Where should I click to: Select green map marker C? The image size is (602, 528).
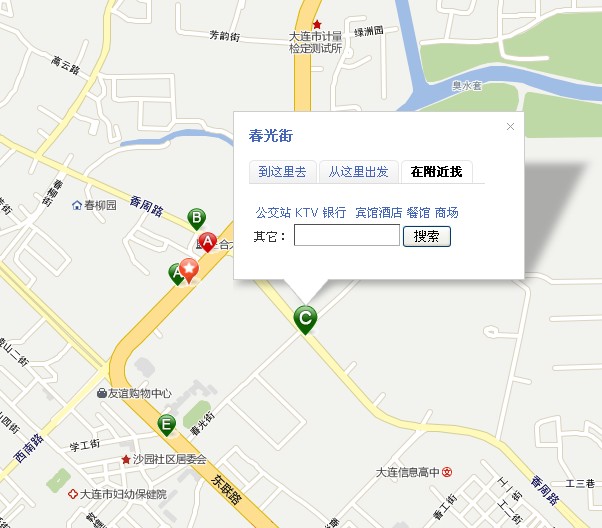[305, 320]
